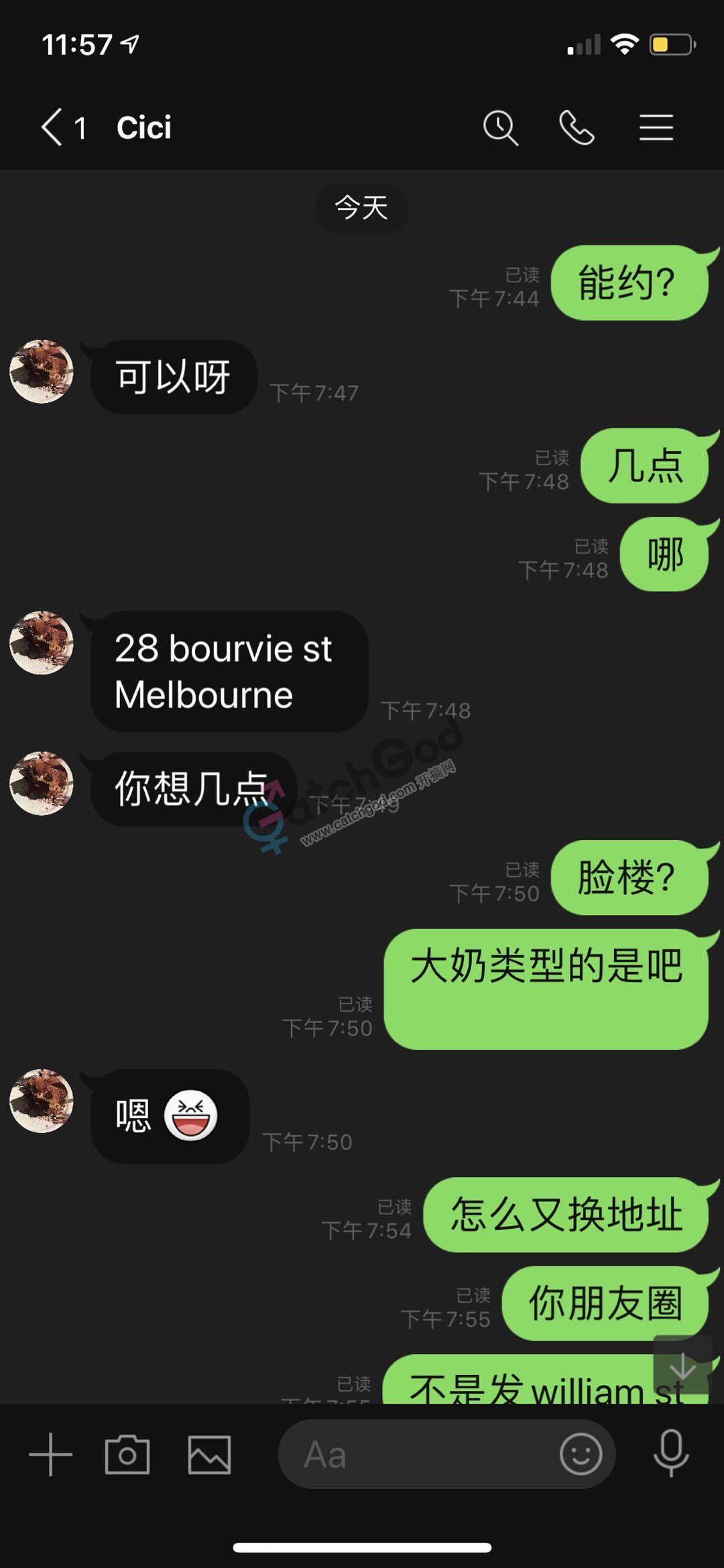Open the chat menu
Screen dimensions: 724x1568
[x=656, y=127]
